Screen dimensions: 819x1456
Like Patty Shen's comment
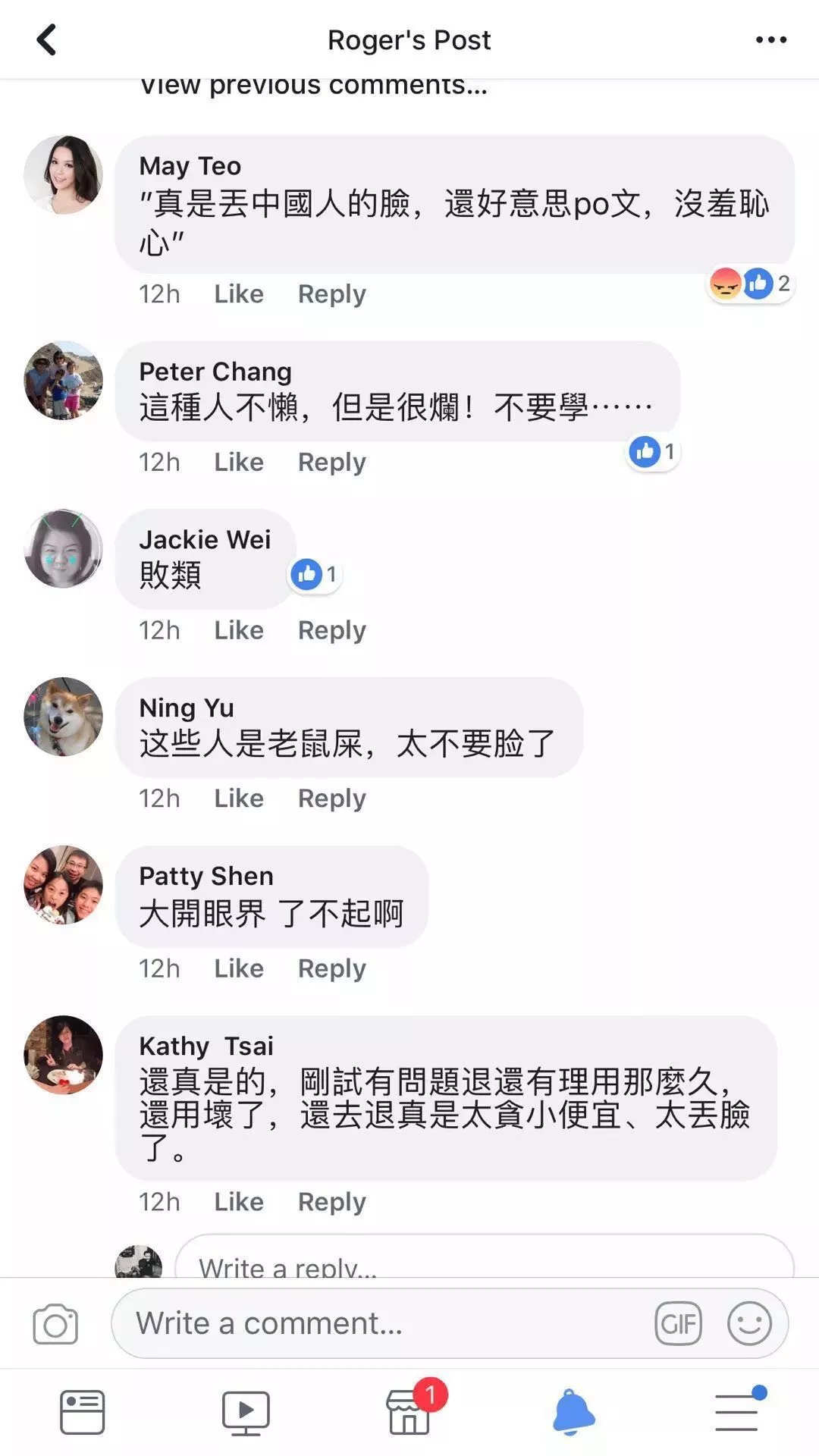[x=238, y=968]
